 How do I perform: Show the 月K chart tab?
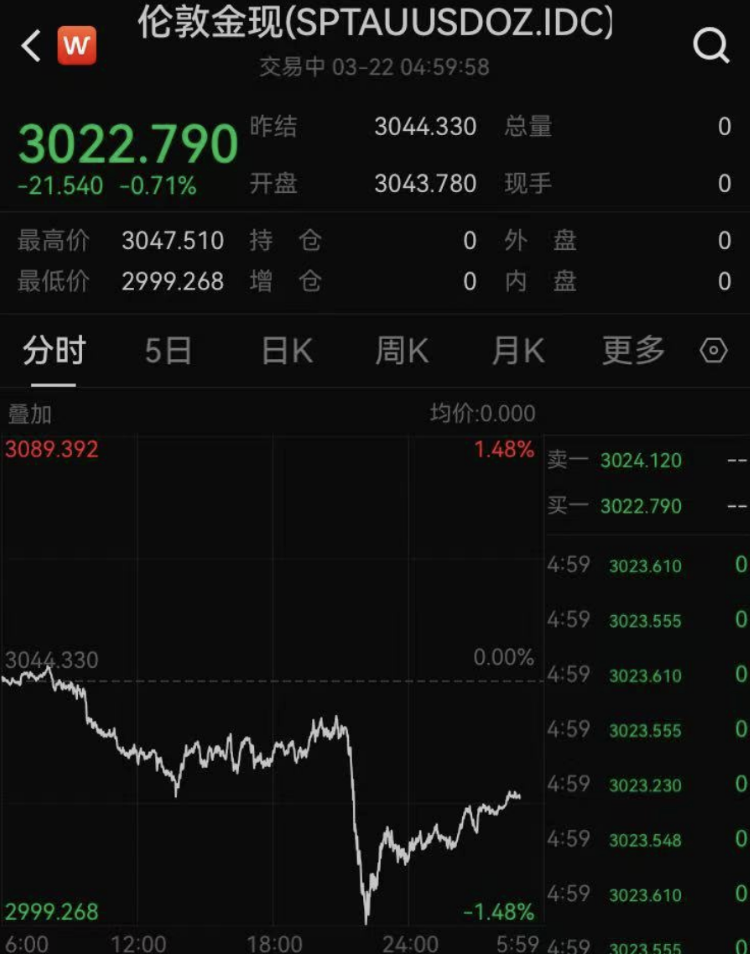[x=518, y=351]
